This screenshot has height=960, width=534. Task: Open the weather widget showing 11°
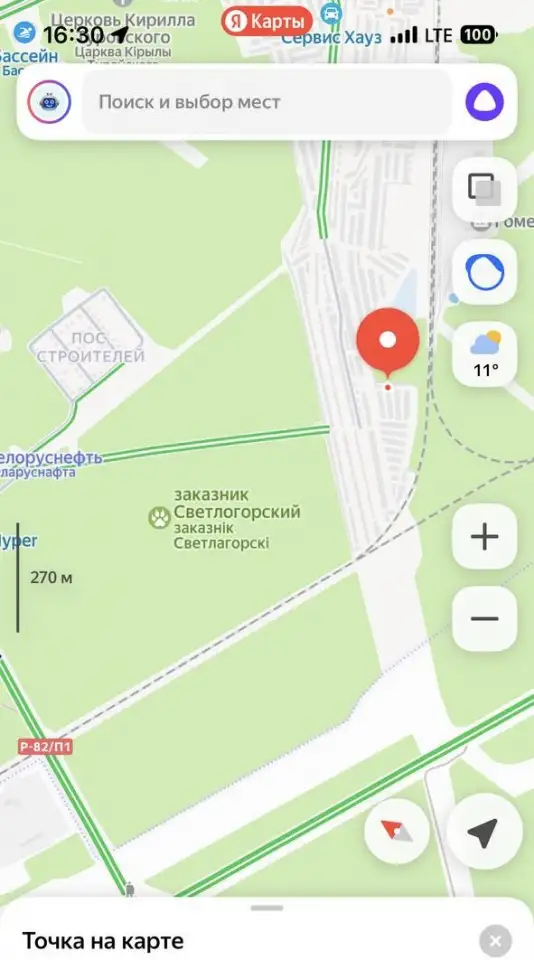[x=484, y=354]
